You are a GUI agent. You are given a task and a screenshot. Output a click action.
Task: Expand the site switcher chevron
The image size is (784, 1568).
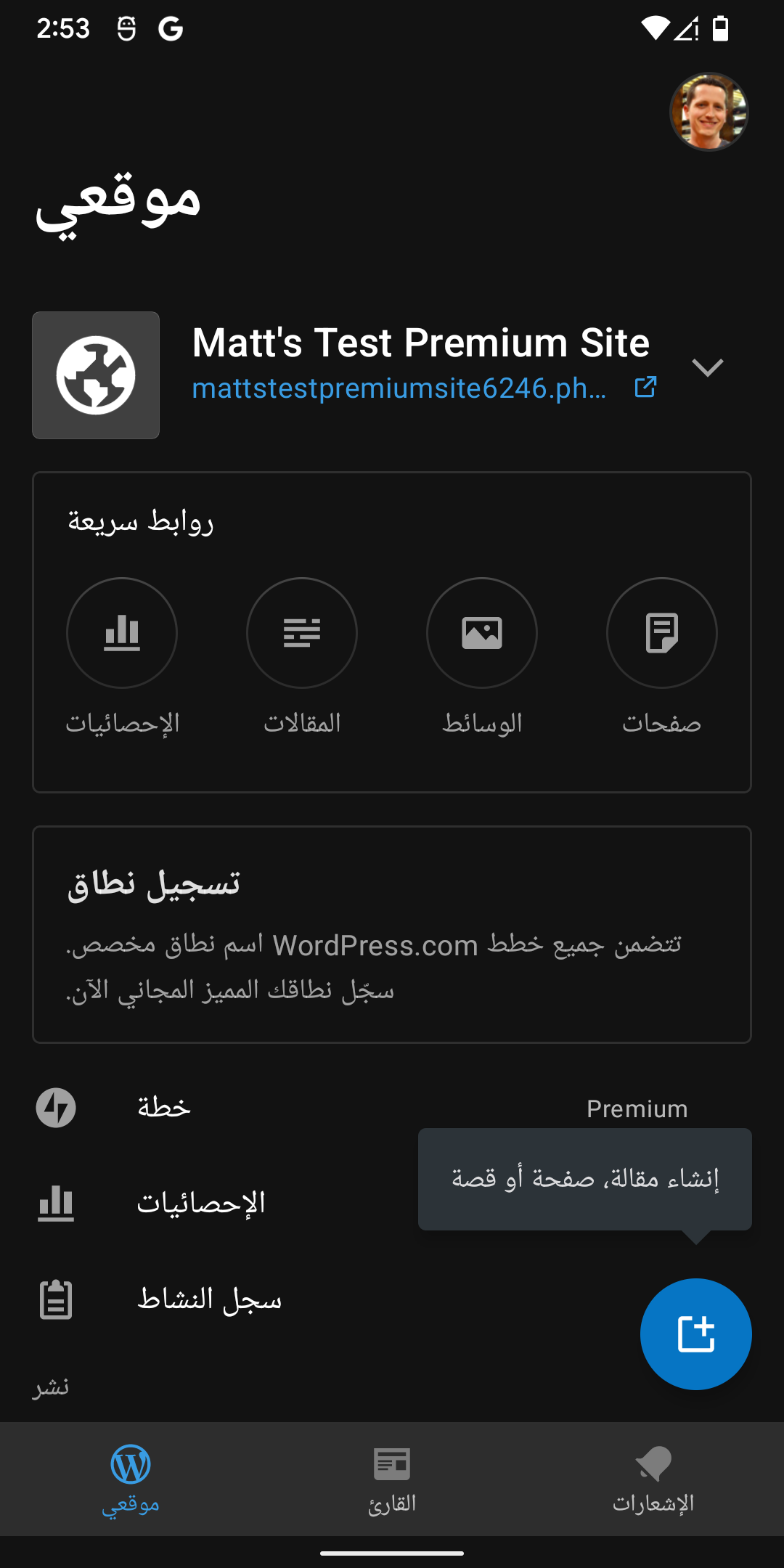[x=707, y=368]
